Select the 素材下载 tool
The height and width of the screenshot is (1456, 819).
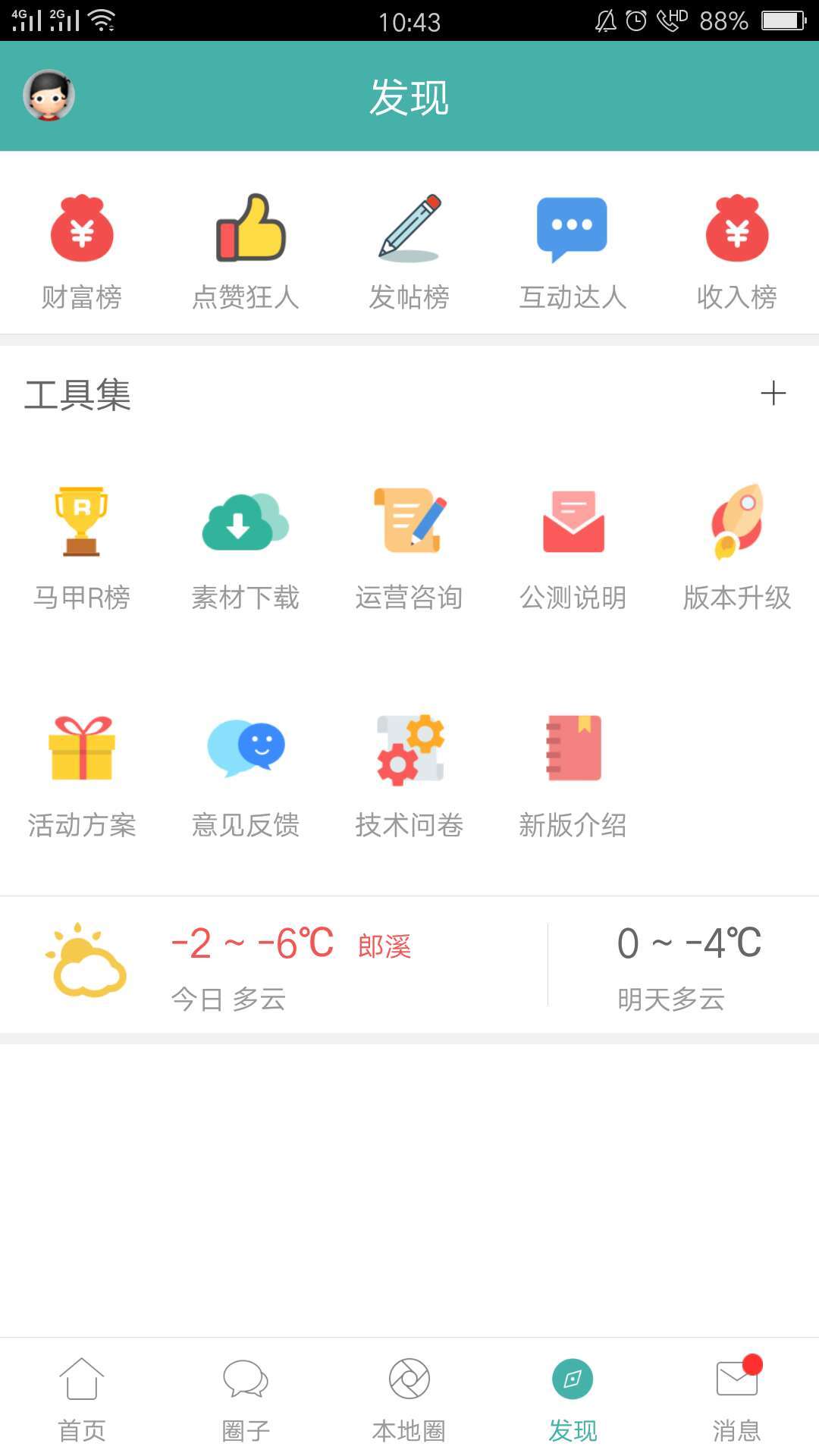click(246, 548)
